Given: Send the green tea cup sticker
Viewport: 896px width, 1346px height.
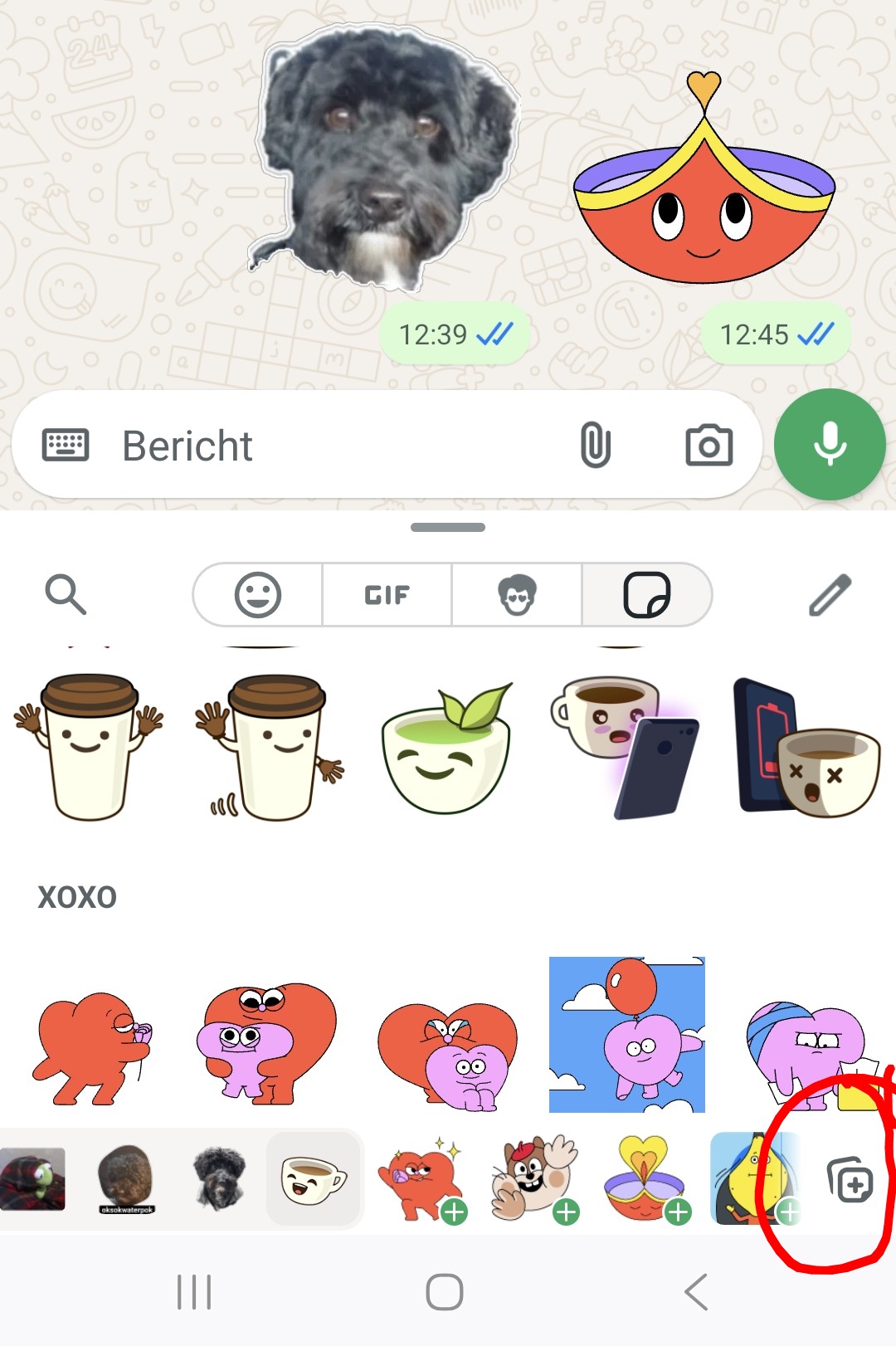Looking at the screenshot, I should tap(446, 749).
